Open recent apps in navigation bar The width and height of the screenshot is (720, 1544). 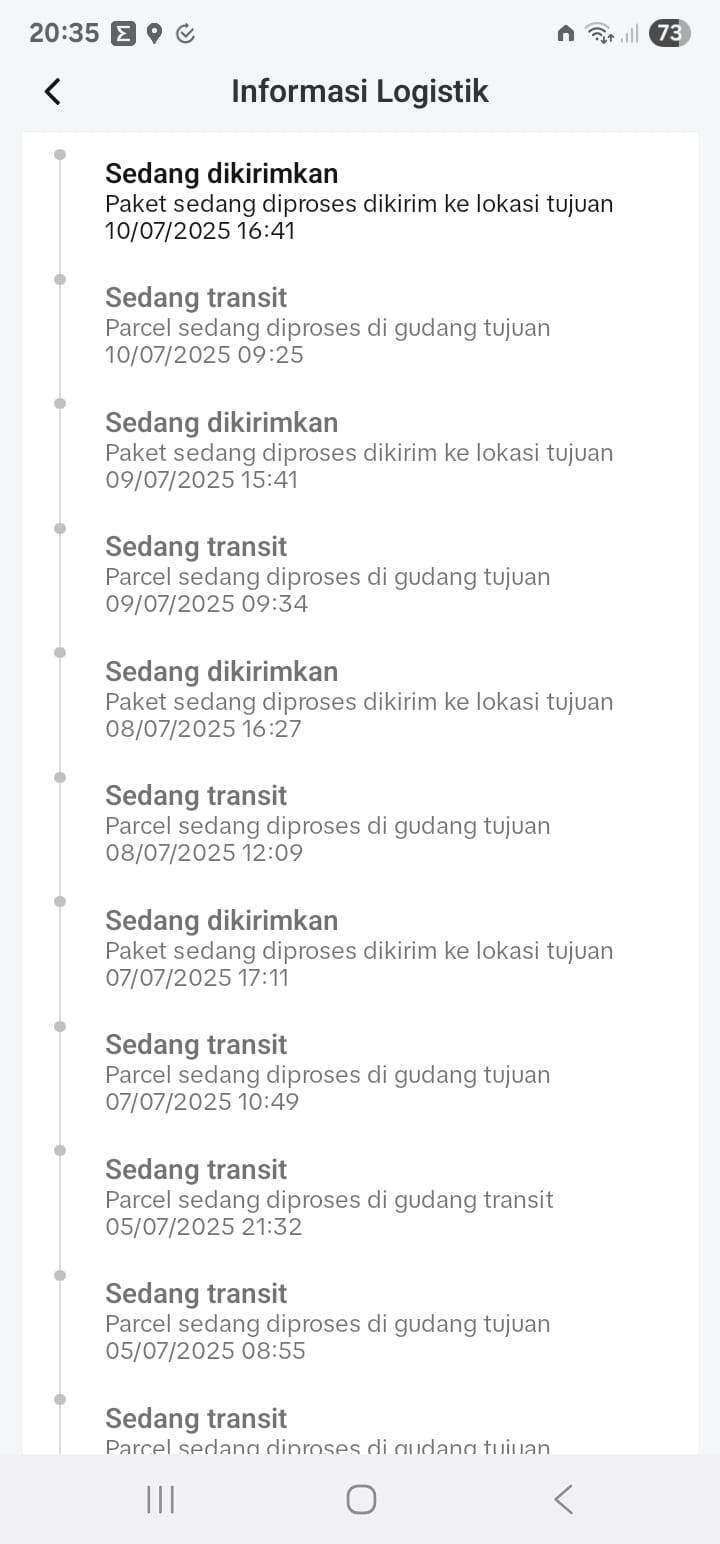pyautogui.click(x=160, y=1499)
